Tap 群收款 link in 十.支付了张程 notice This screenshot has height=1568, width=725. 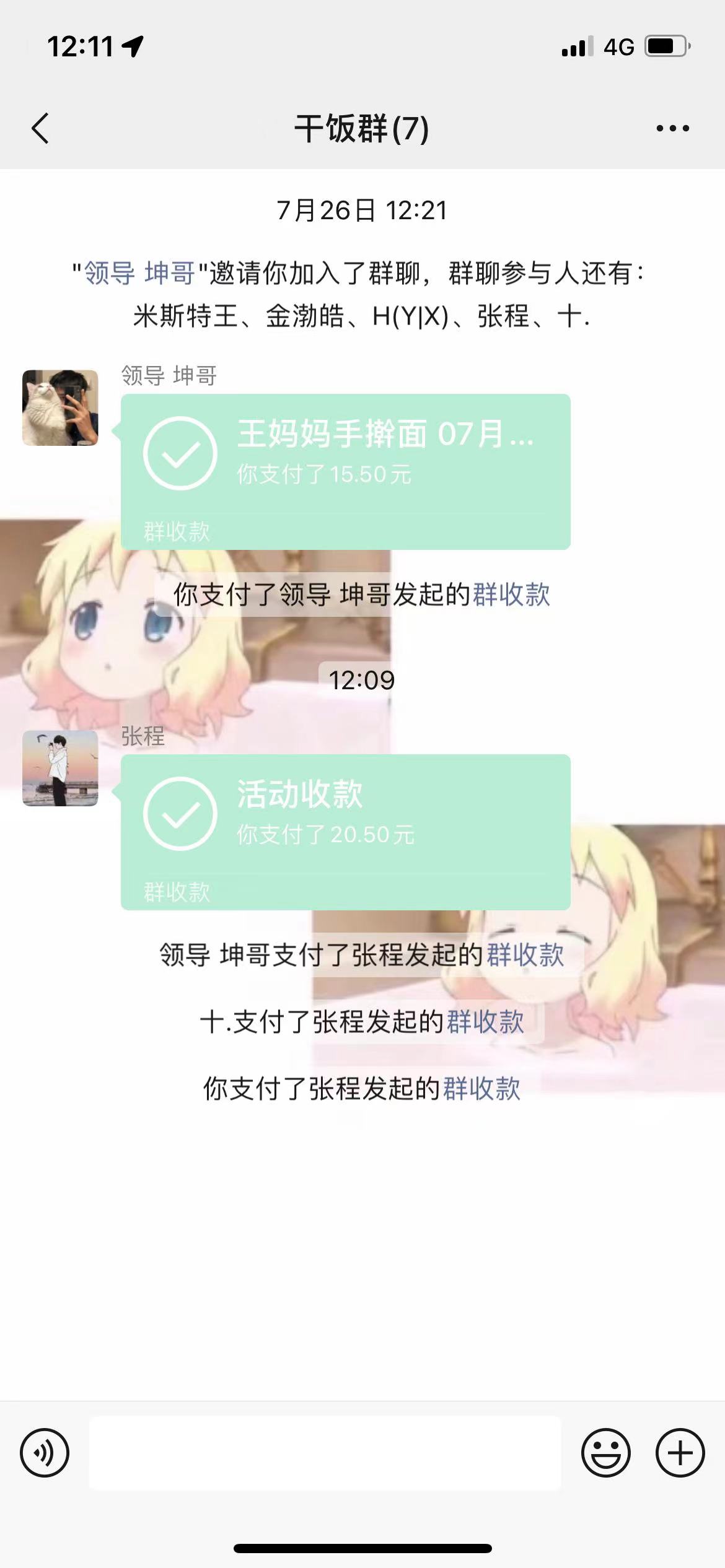pos(485,1022)
